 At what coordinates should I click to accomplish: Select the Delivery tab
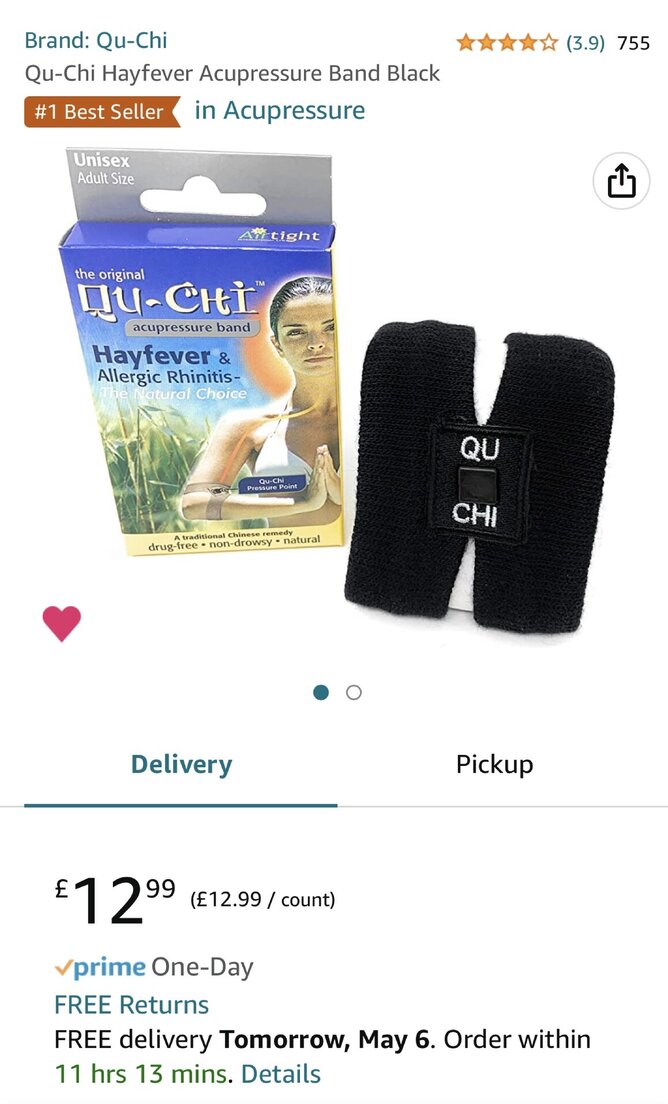pos(181,765)
